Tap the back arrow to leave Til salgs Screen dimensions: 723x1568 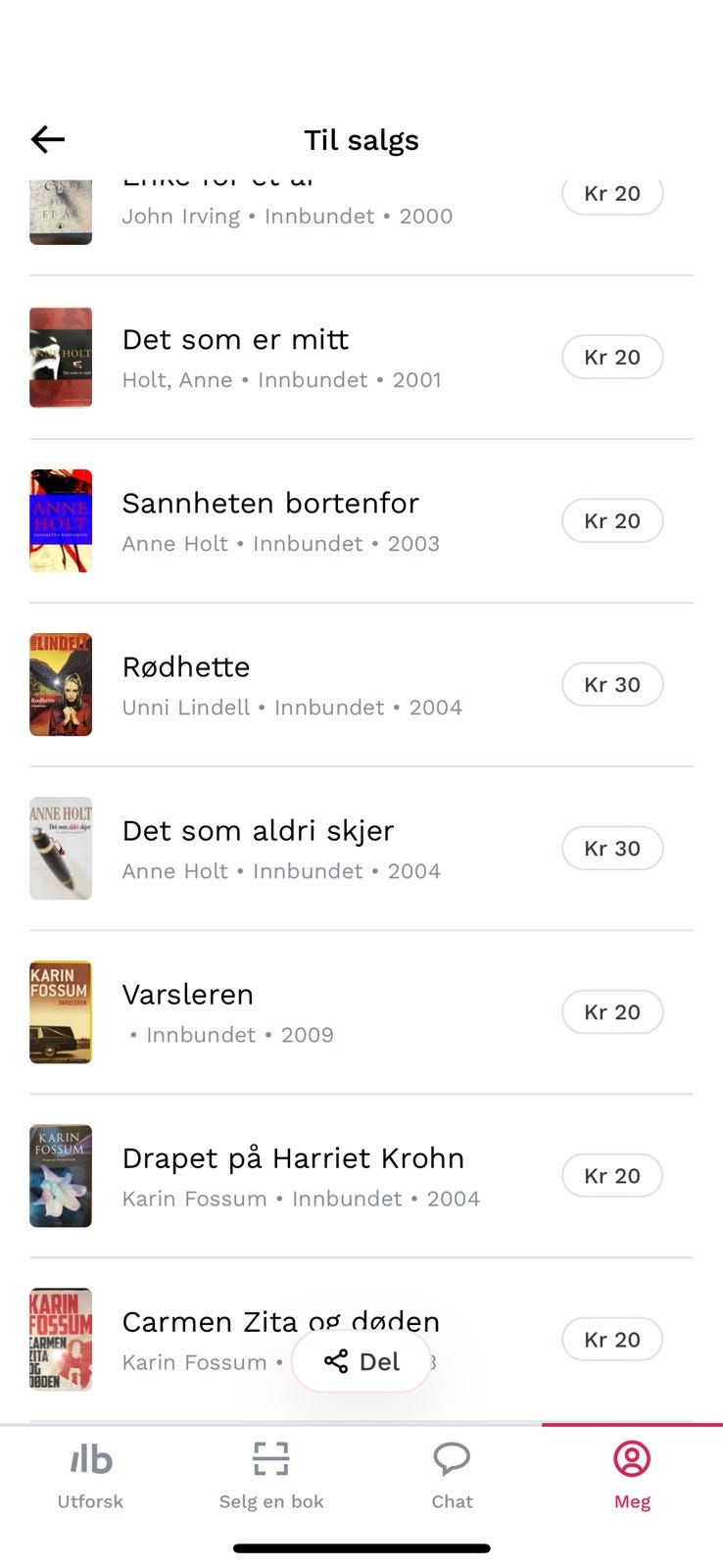pos(46,139)
